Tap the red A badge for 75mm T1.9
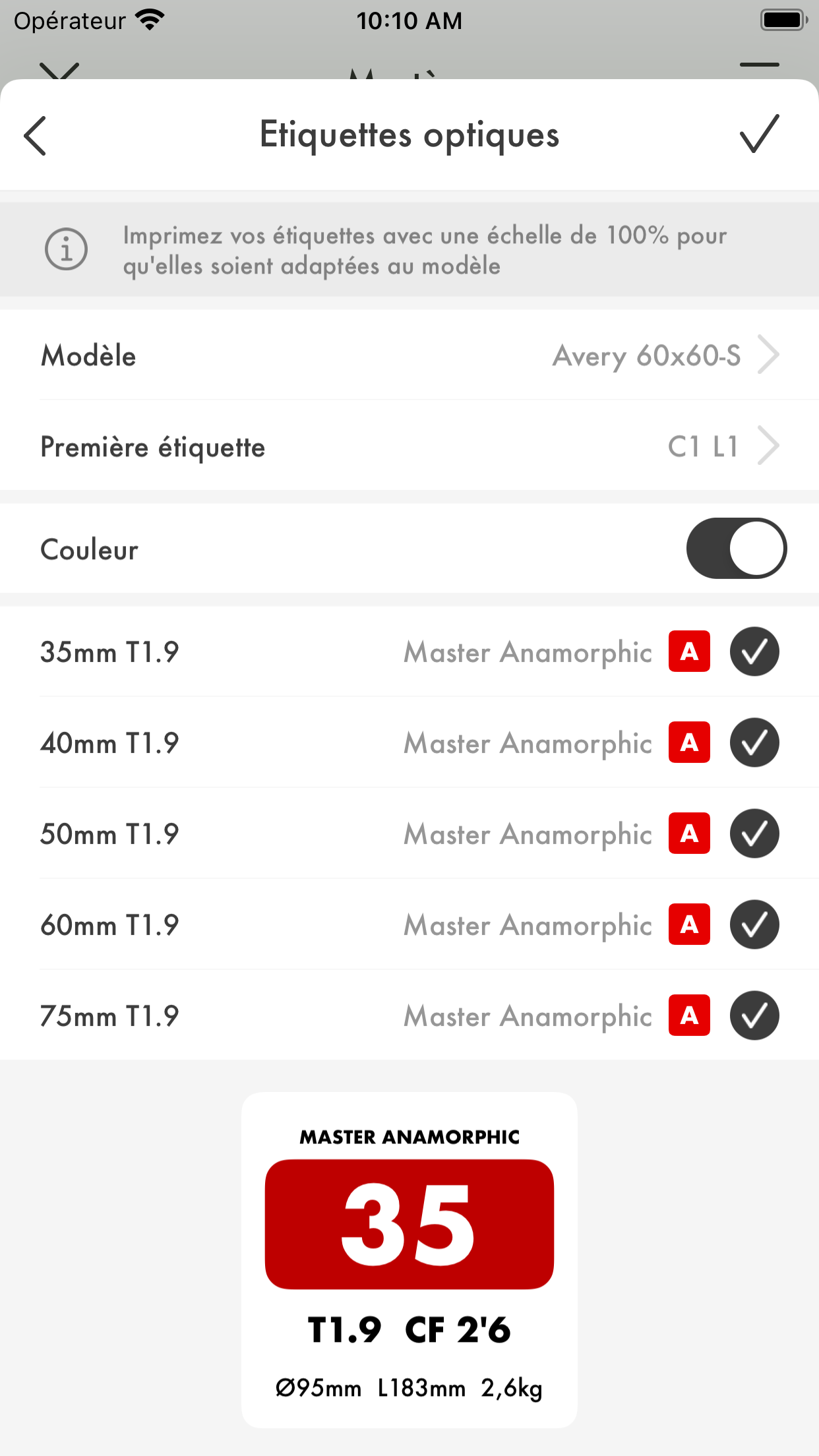 click(x=688, y=1016)
